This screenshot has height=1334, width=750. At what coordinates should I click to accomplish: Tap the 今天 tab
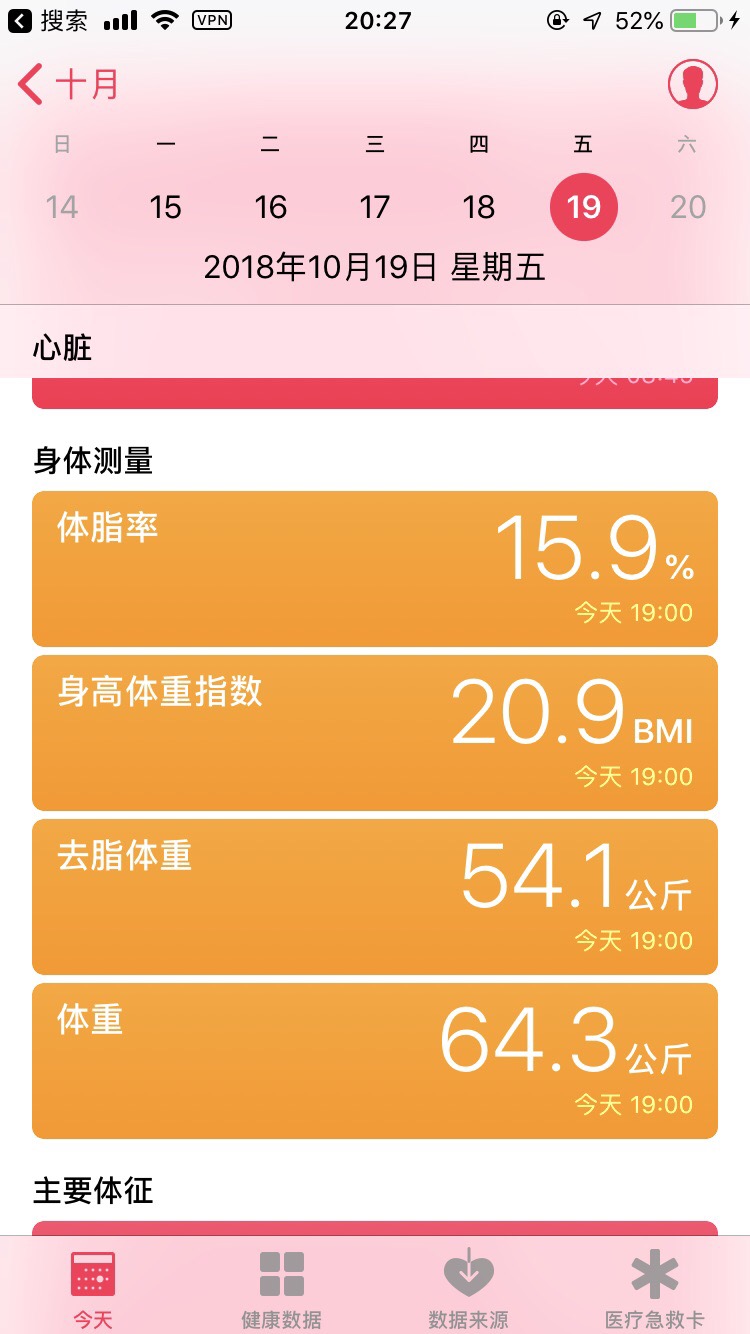[x=93, y=1288]
